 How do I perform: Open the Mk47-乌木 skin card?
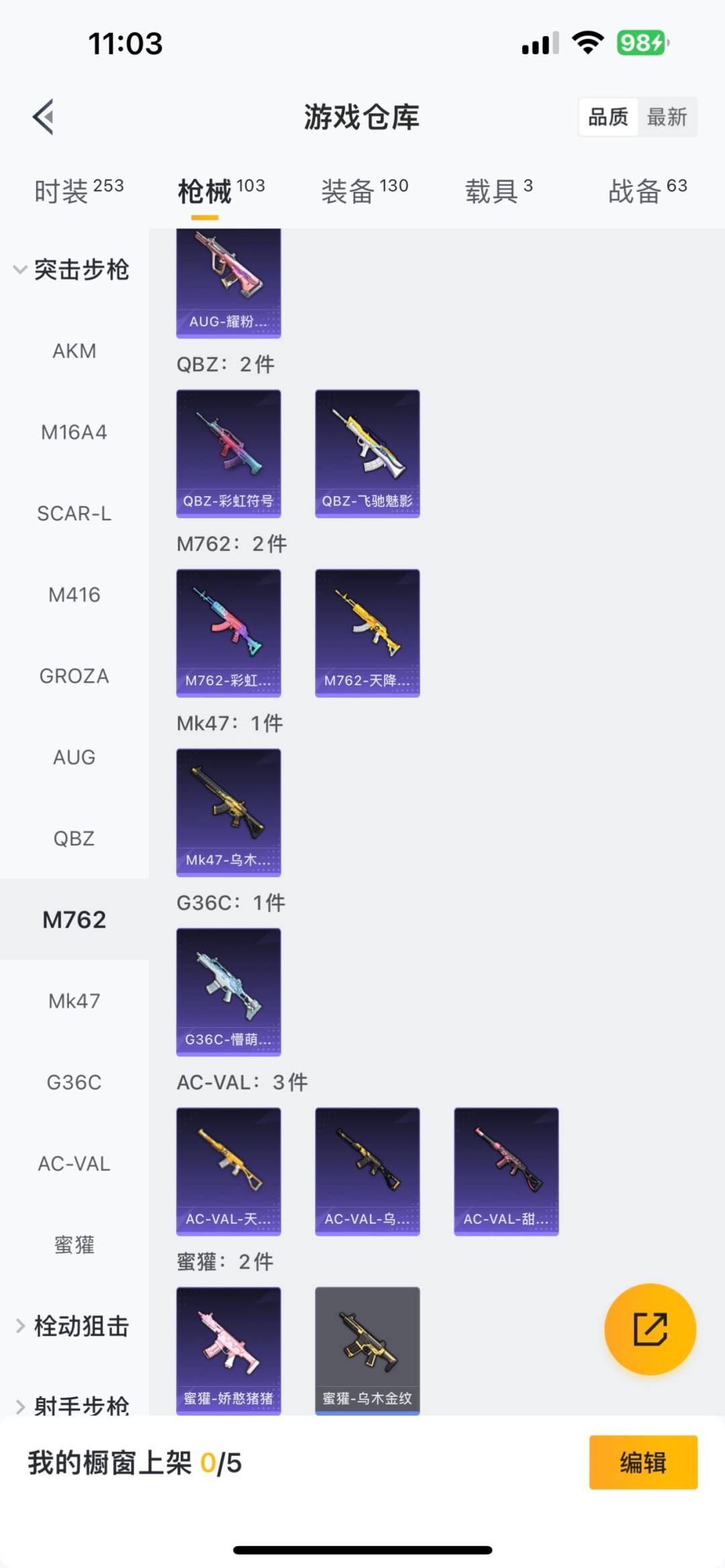coord(228,812)
